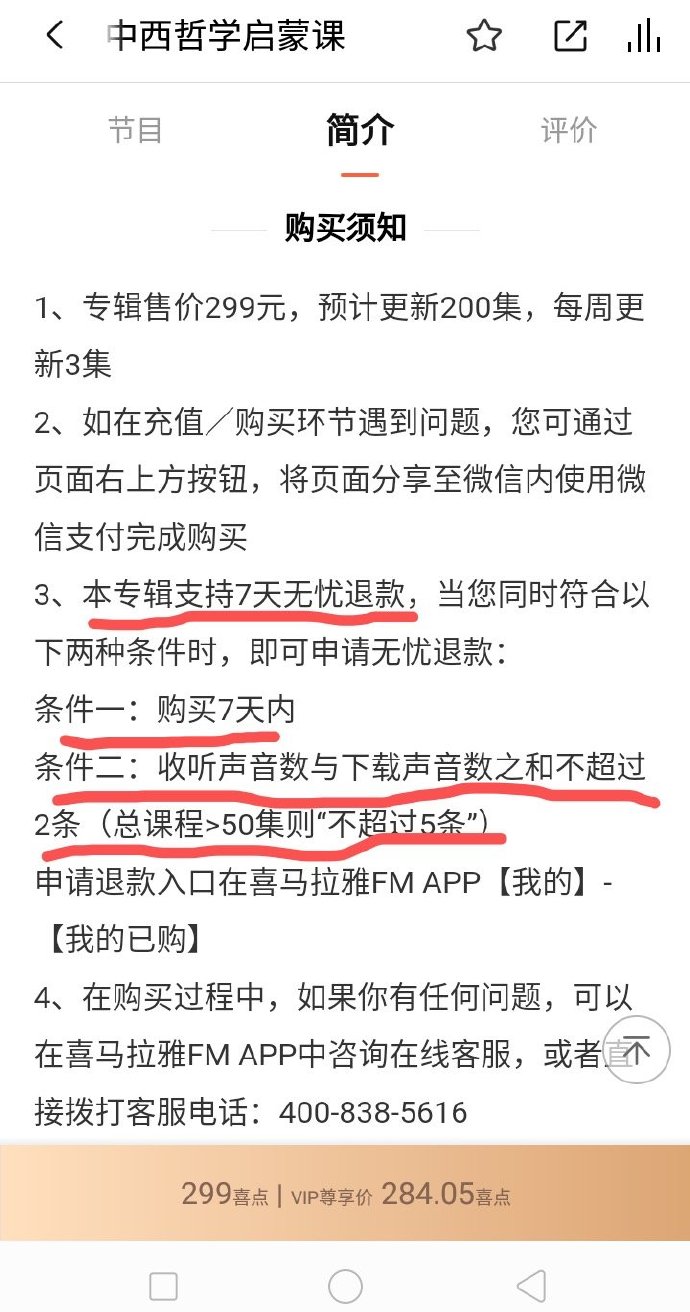
Task: Open the system recent apps button
Action: click(163, 1285)
